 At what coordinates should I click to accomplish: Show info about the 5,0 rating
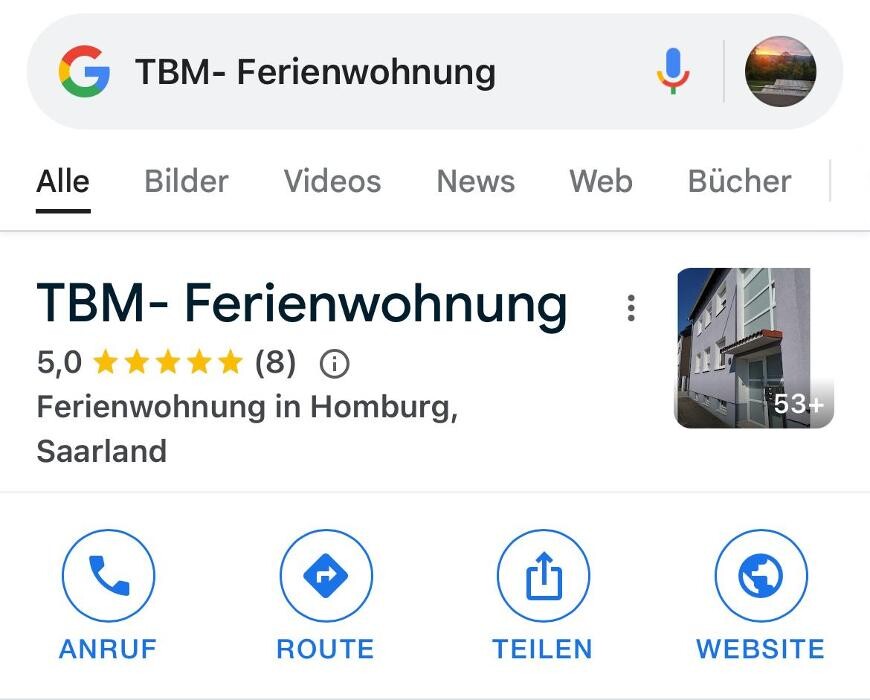(334, 364)
